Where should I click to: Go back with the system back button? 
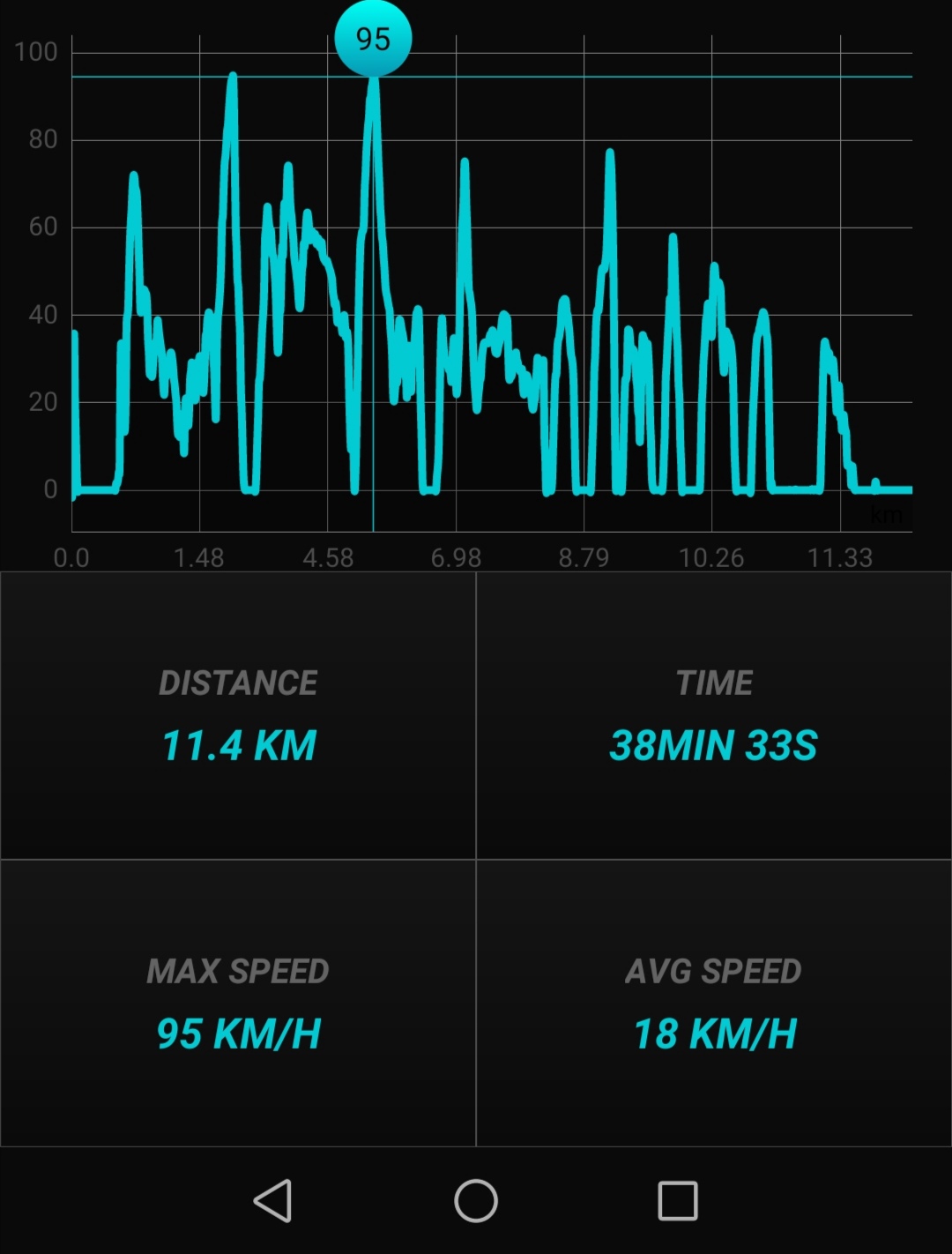click(x=273, y=1200)
